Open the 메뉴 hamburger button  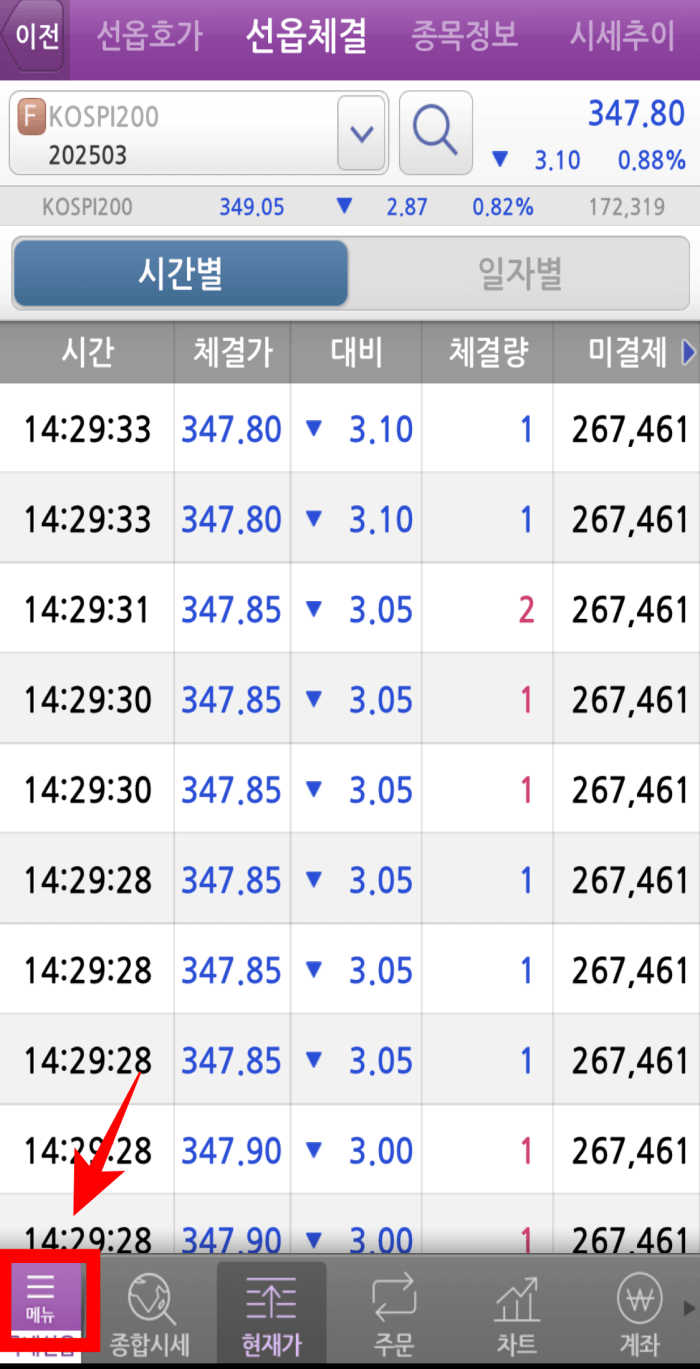(x=41, y=1299)
